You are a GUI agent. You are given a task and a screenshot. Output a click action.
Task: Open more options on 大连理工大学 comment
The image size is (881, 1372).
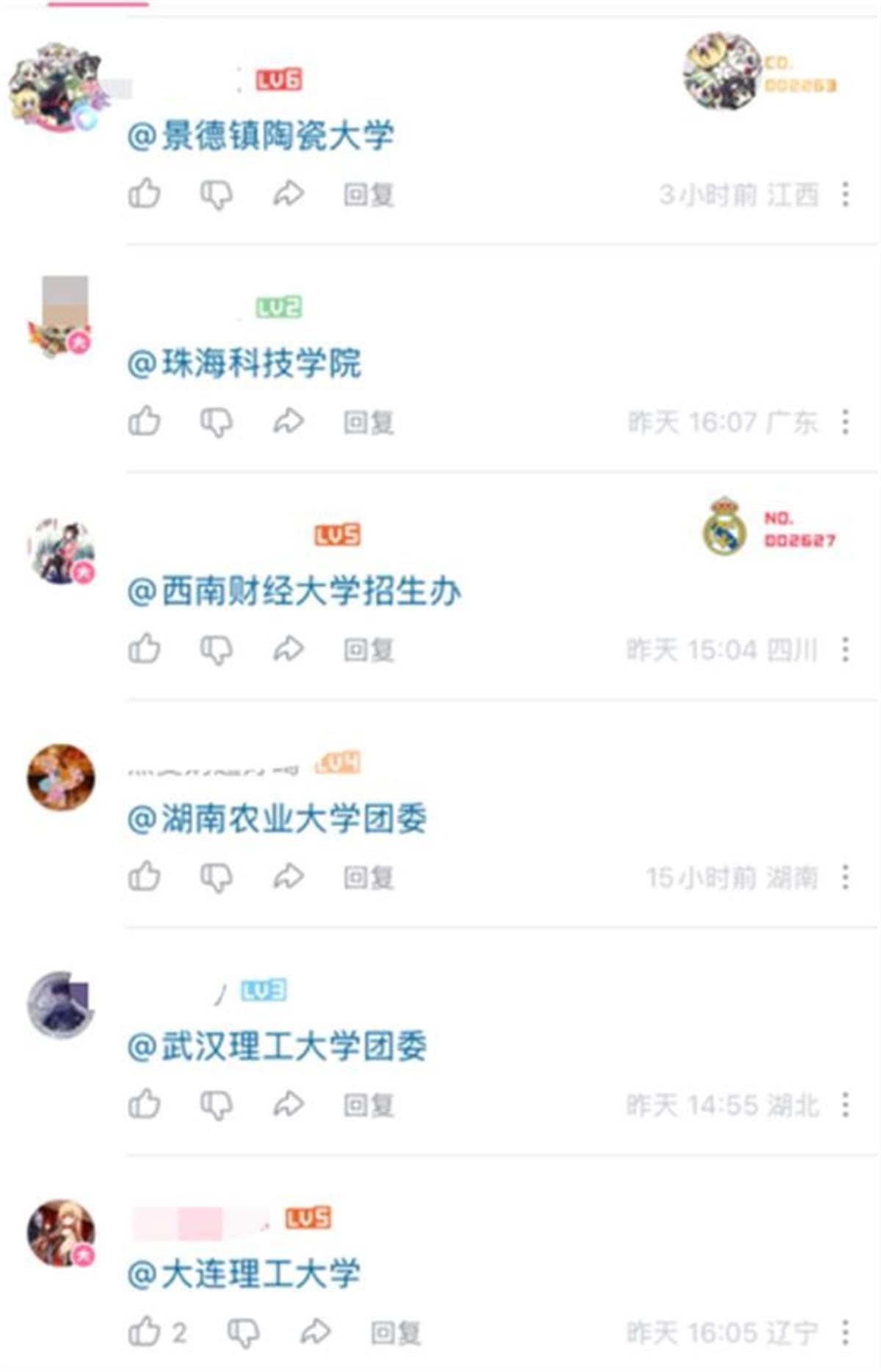[x=846, y=1332]
